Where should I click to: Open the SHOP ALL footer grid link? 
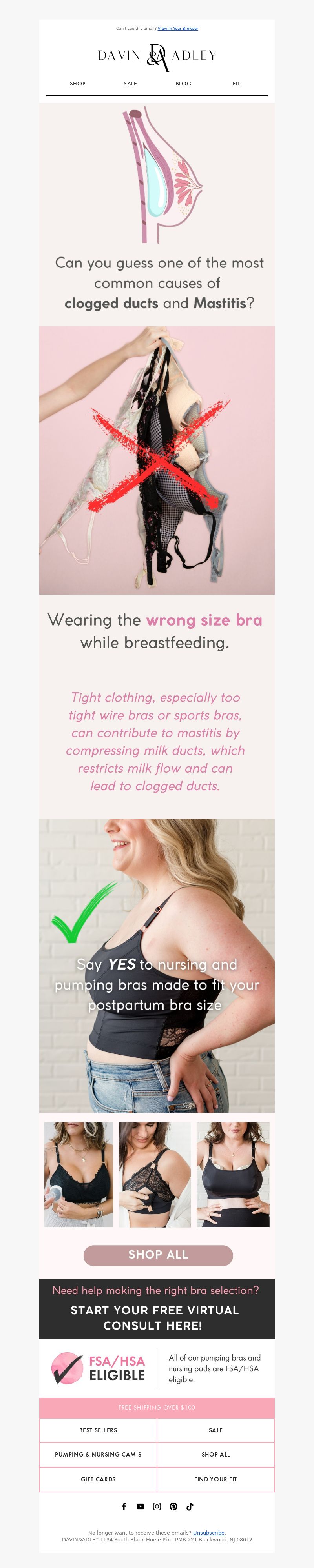(x=215, y=1454)
